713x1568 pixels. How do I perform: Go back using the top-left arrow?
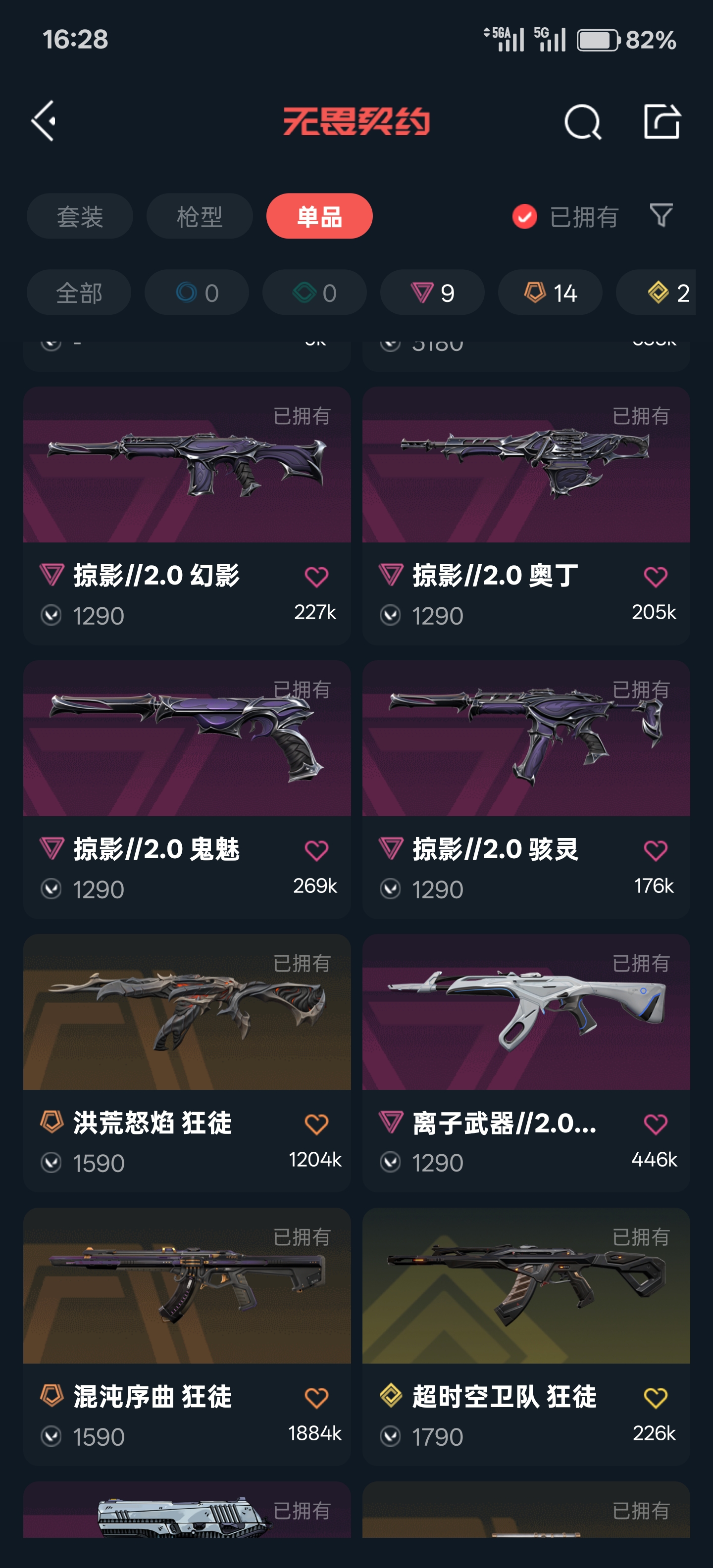click(x=44, y=121)
